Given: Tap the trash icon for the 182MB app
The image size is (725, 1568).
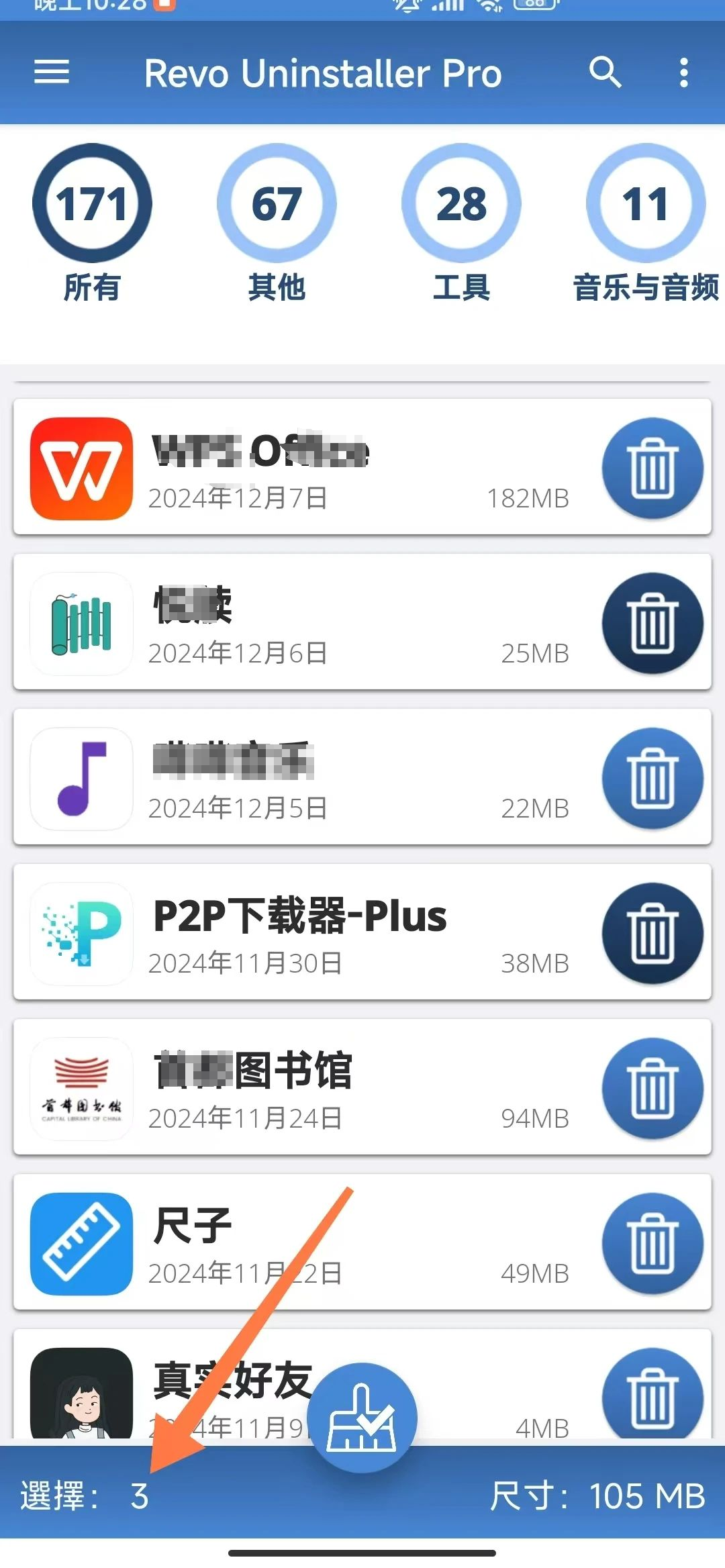Looking at the screenshot, I should pos(652,469).
